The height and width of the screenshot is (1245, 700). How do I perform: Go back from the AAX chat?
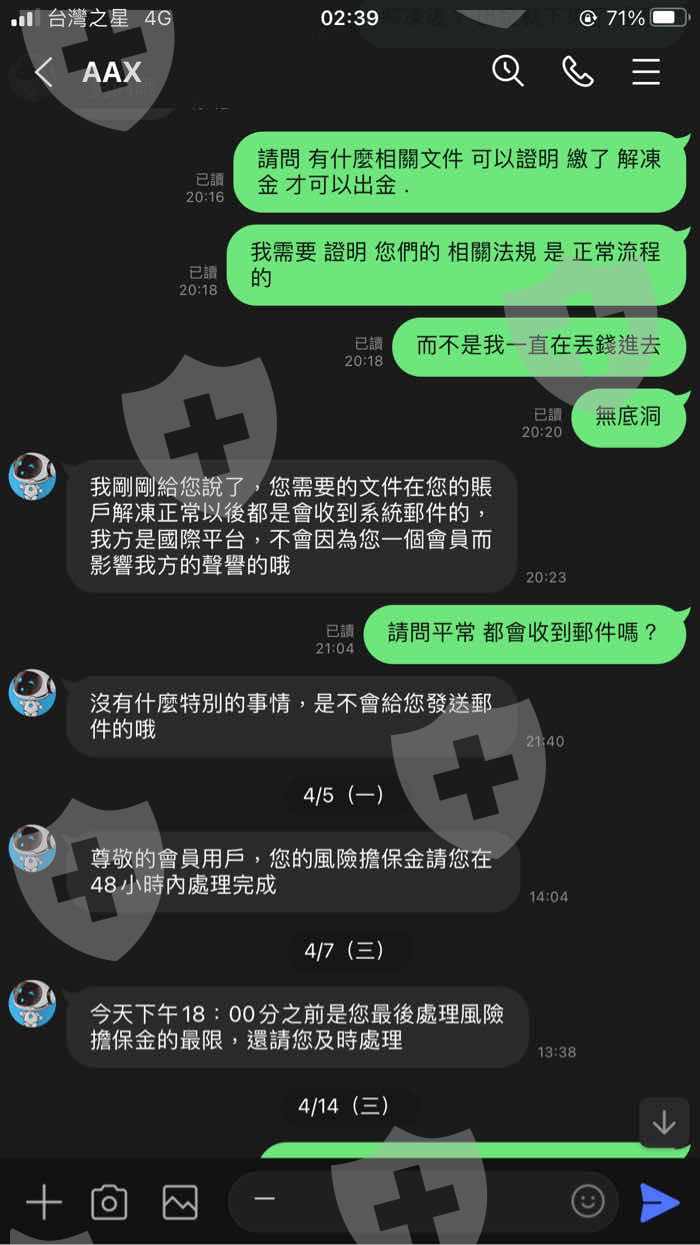(x=43, y=72)
